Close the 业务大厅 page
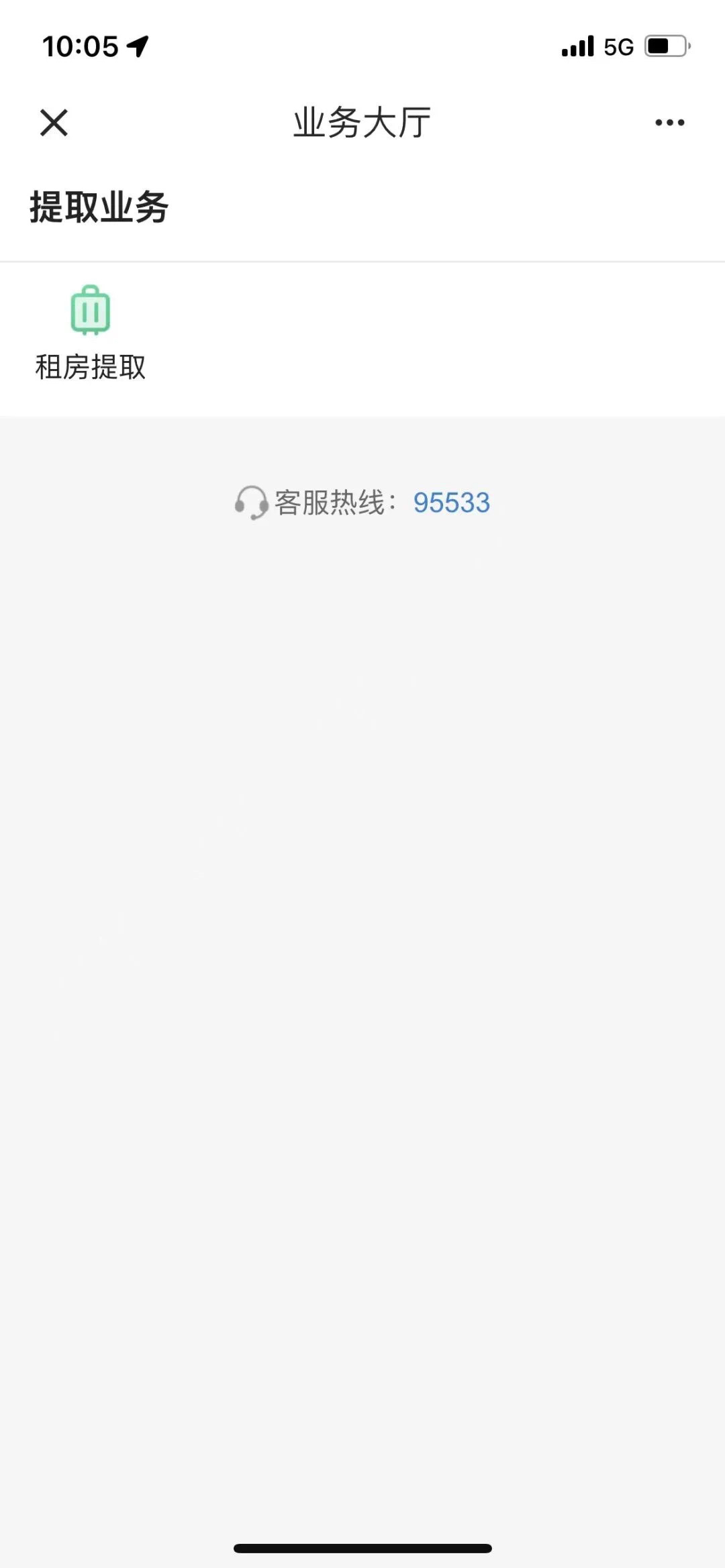Viewport: 725px width, 1568px height. [54, 123]
